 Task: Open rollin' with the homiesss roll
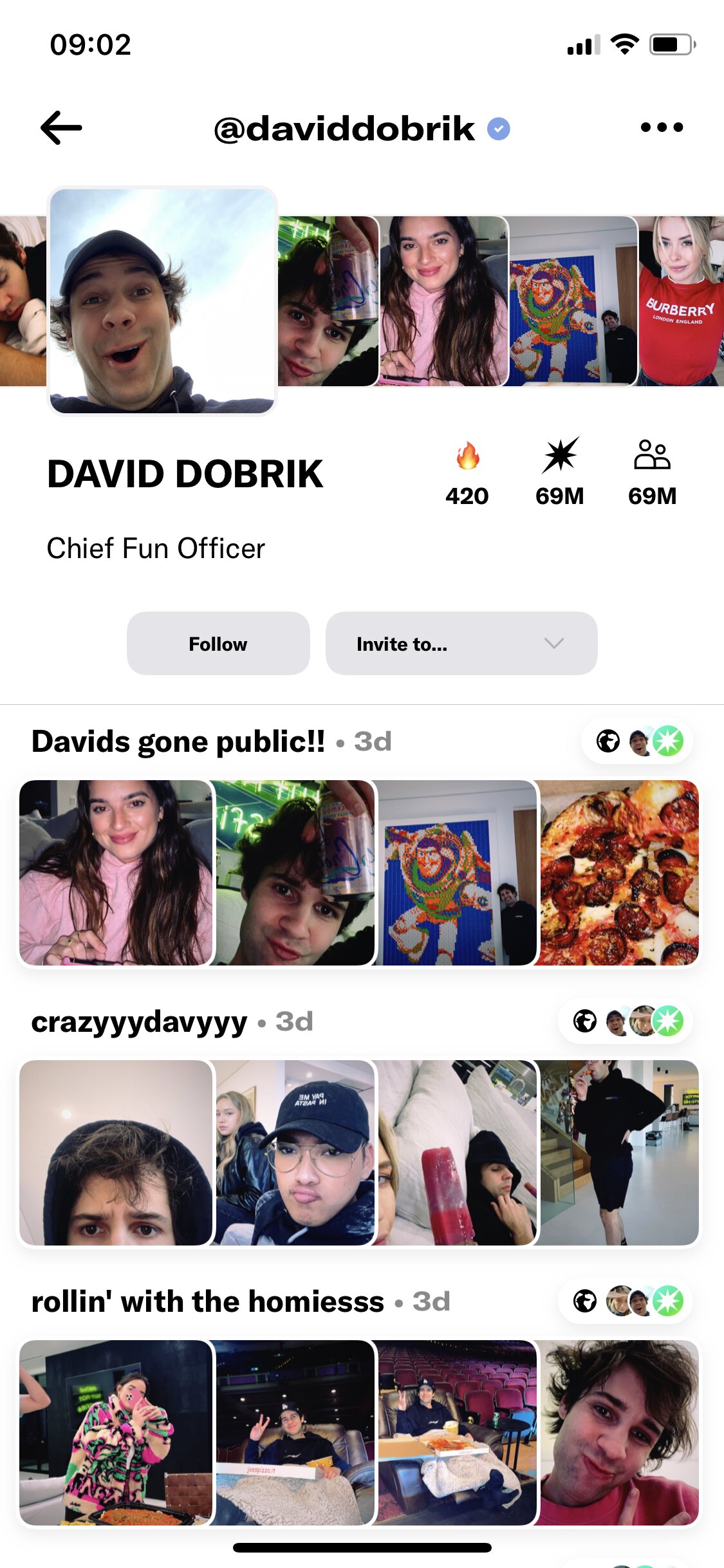208,1302
